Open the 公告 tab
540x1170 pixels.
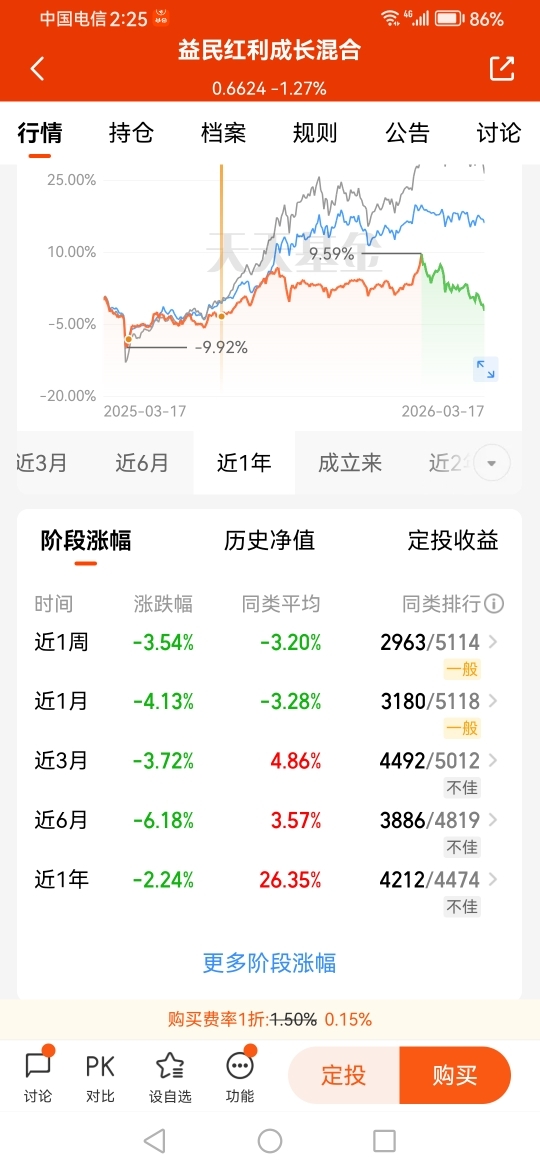407,134
